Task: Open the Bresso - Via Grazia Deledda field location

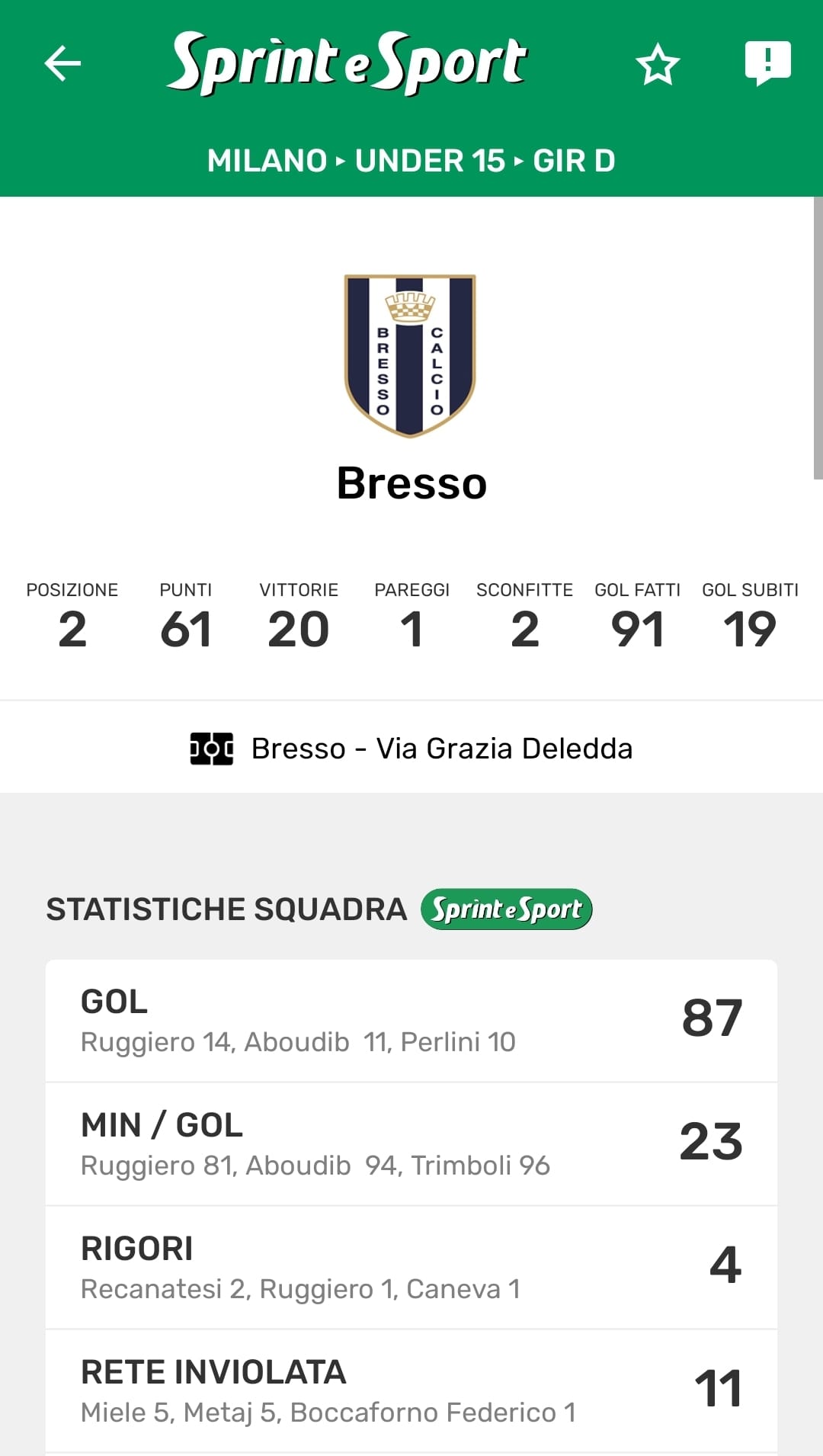Action: pos(411,749)
